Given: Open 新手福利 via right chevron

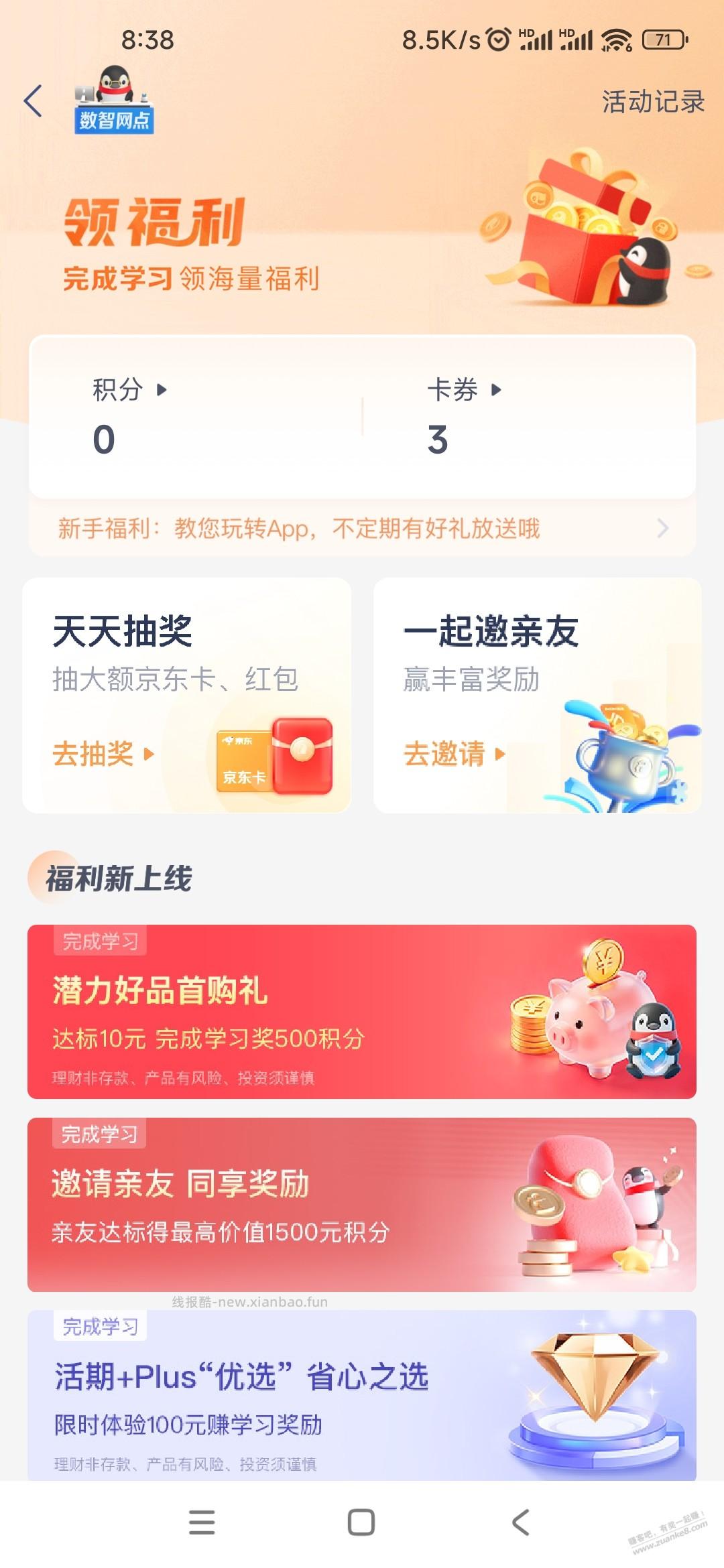Looking at the screenshot, I should pos(664,529).
